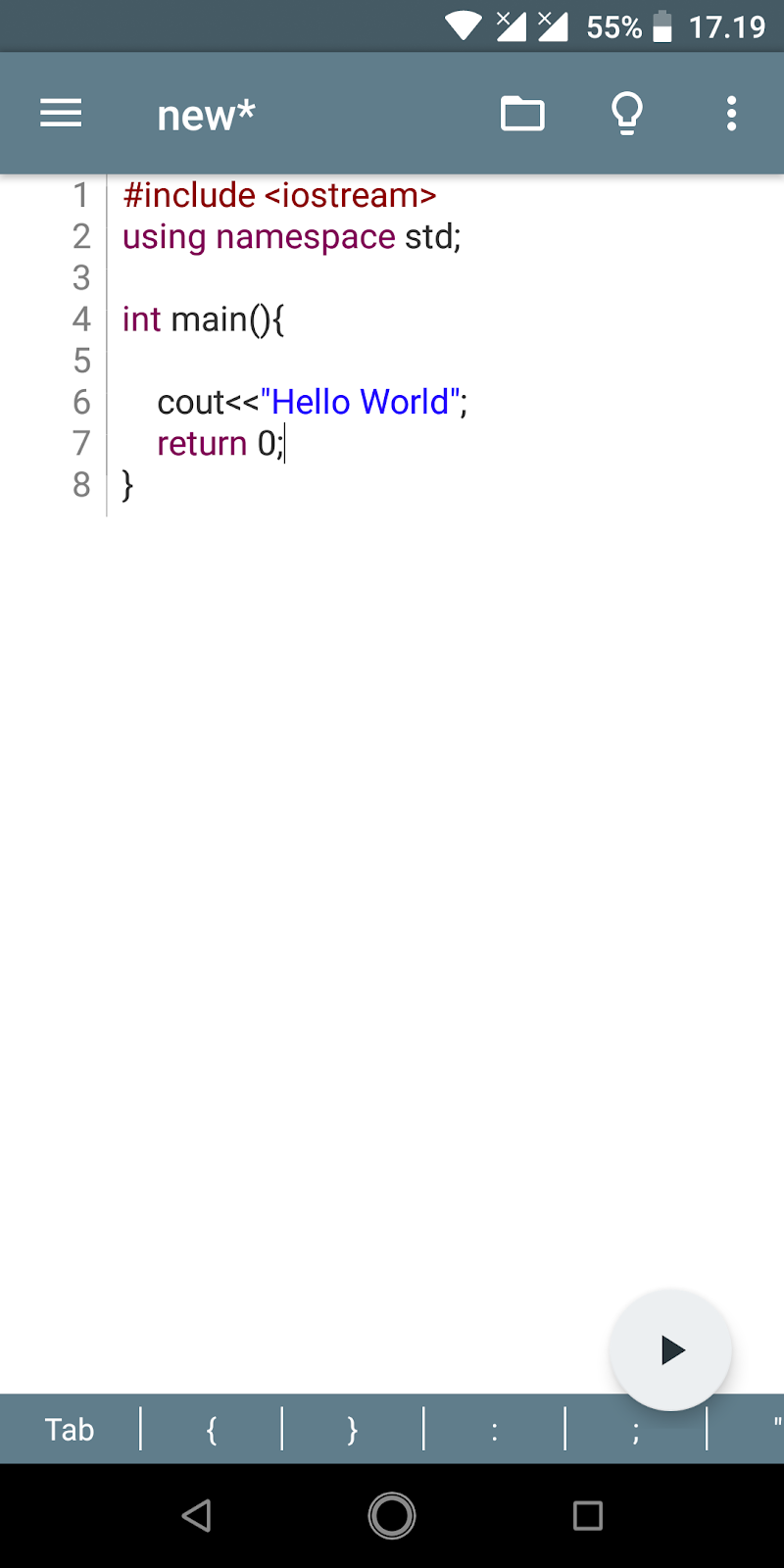Image resolution: width=784 pixels, height=1568 pixels.
Task: Open the overflow three-dot menu
Action: click(731, 113)
